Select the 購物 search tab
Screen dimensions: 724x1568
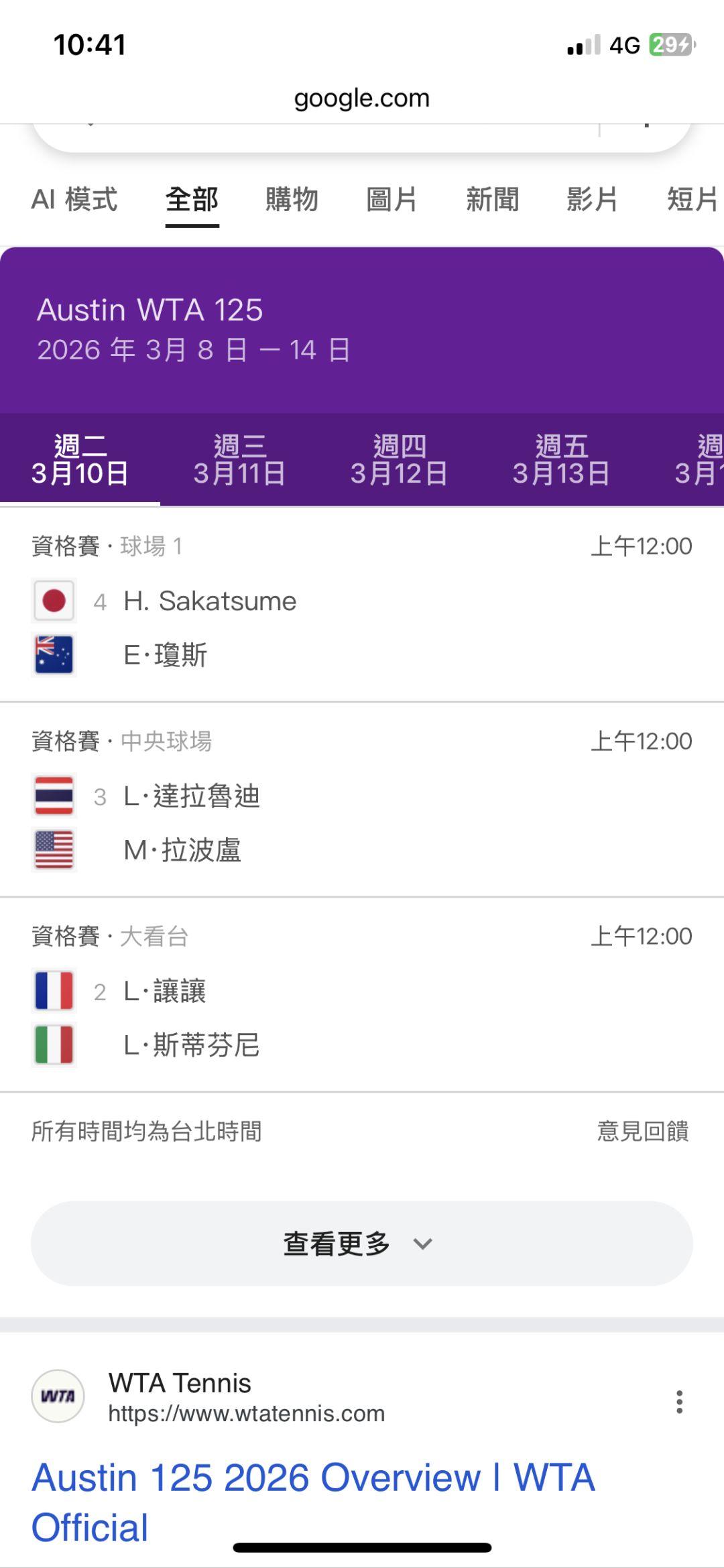292,200
